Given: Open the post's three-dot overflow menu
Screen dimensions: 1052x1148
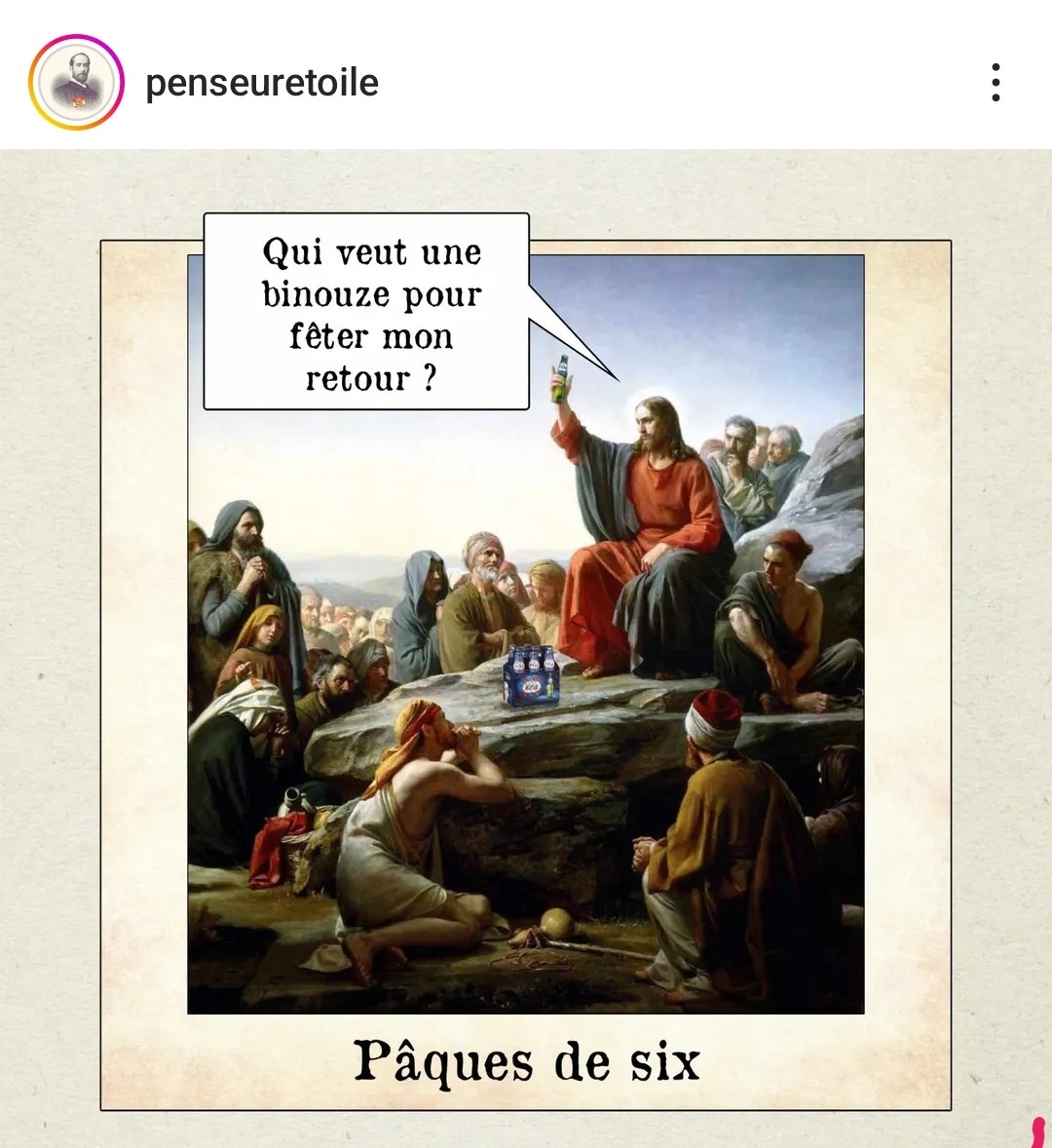Looking at the screenshot, I should pos(995,83).
